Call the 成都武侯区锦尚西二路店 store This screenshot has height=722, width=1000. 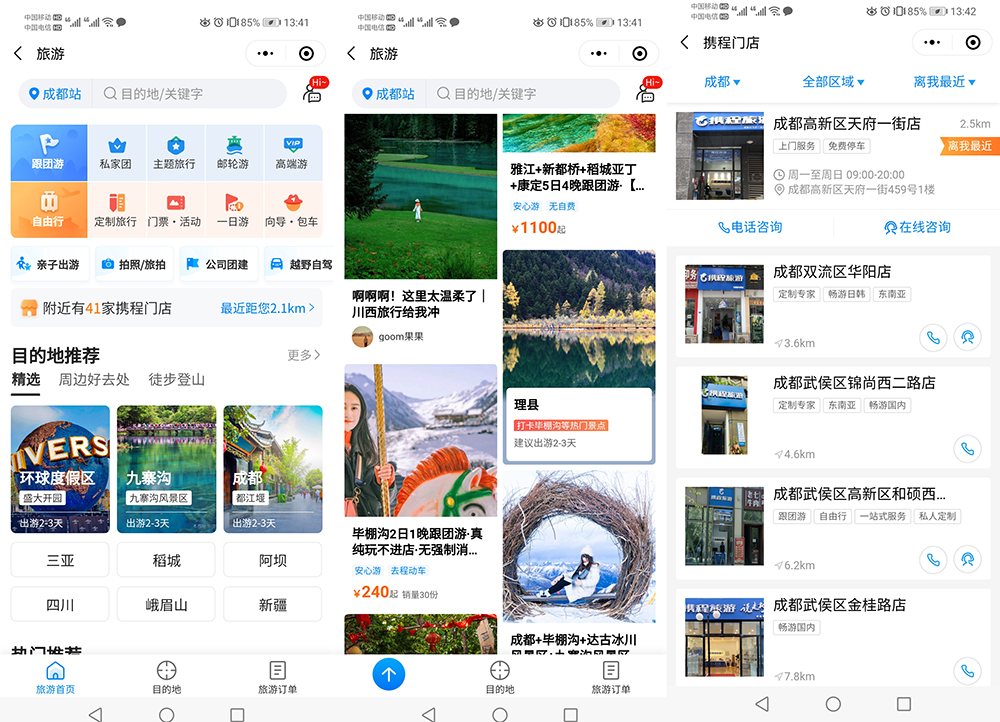point(967,449)
